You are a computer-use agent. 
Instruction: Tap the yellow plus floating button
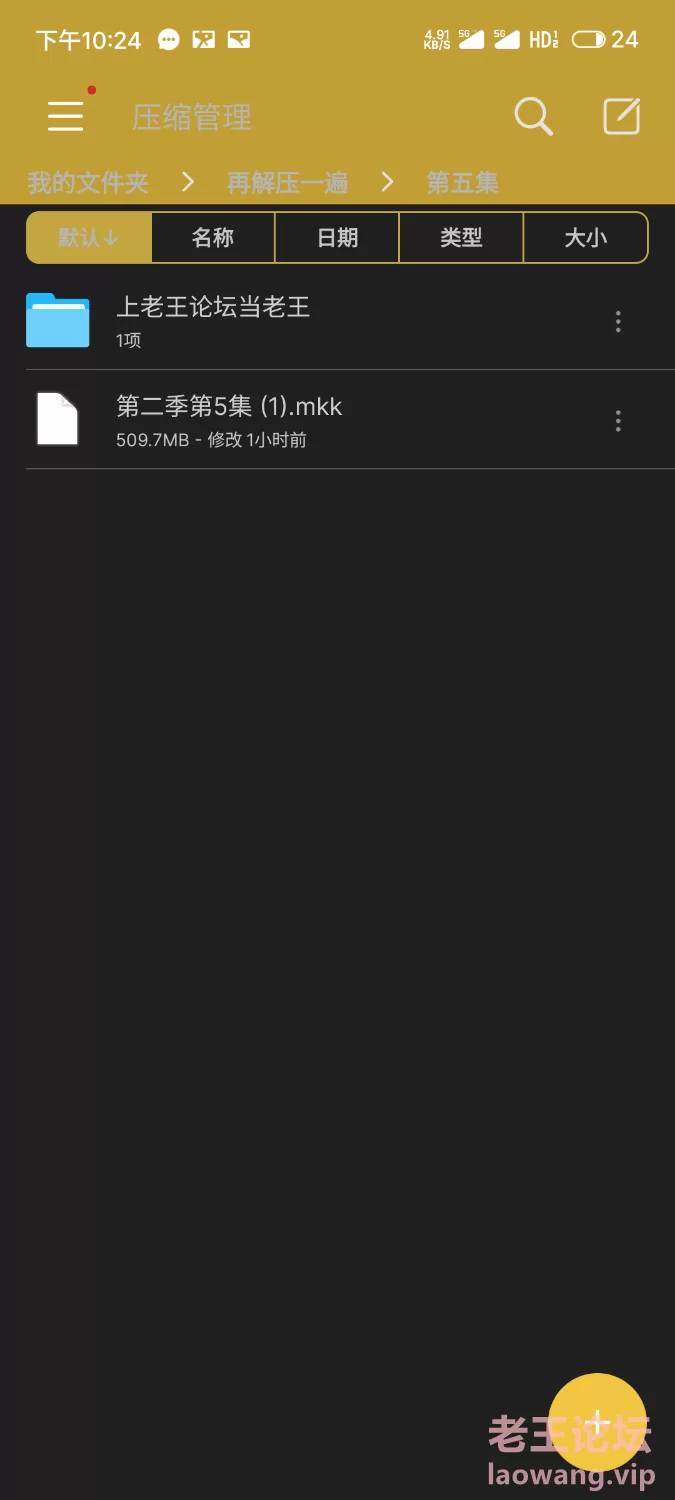(x=597, y=1421)
